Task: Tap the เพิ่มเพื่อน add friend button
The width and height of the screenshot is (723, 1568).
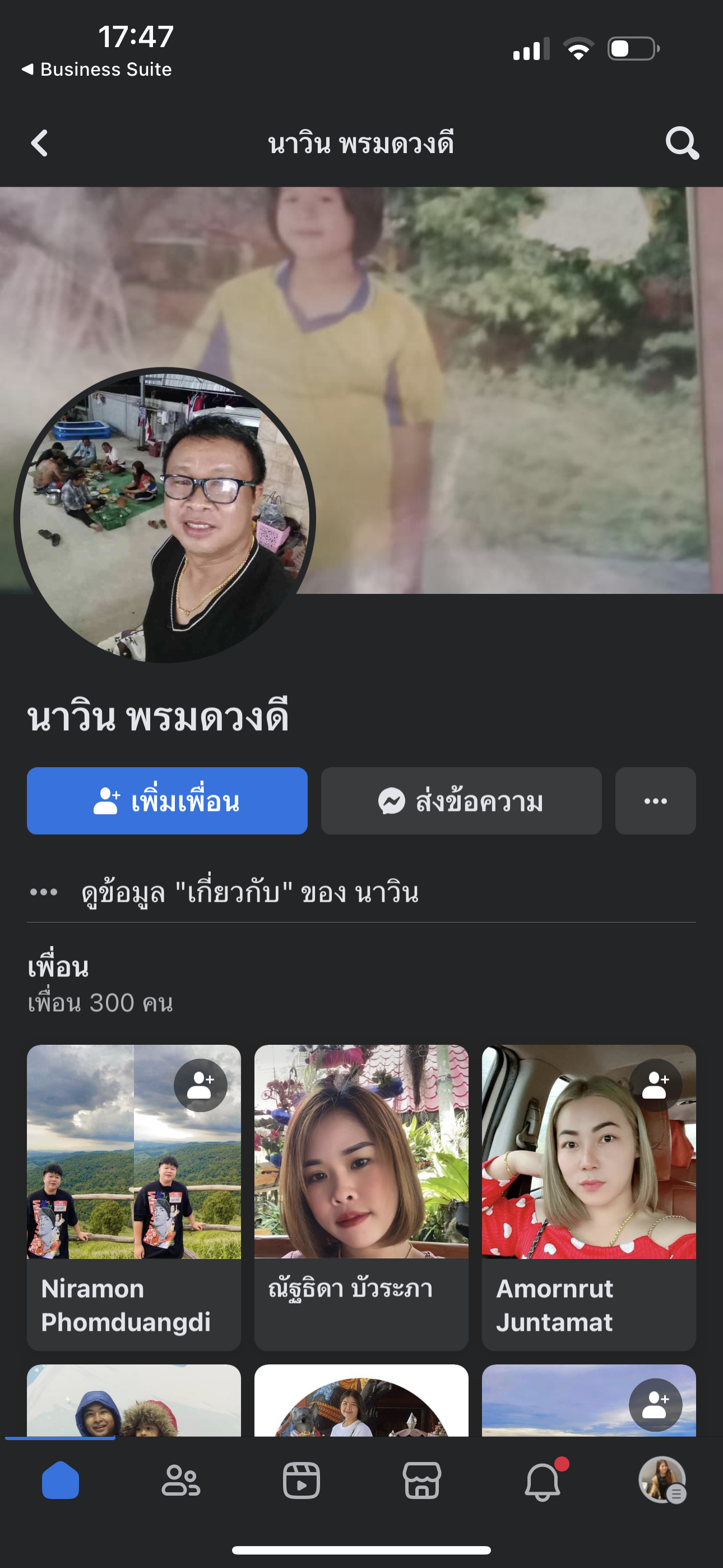Action: click(167, 801)
